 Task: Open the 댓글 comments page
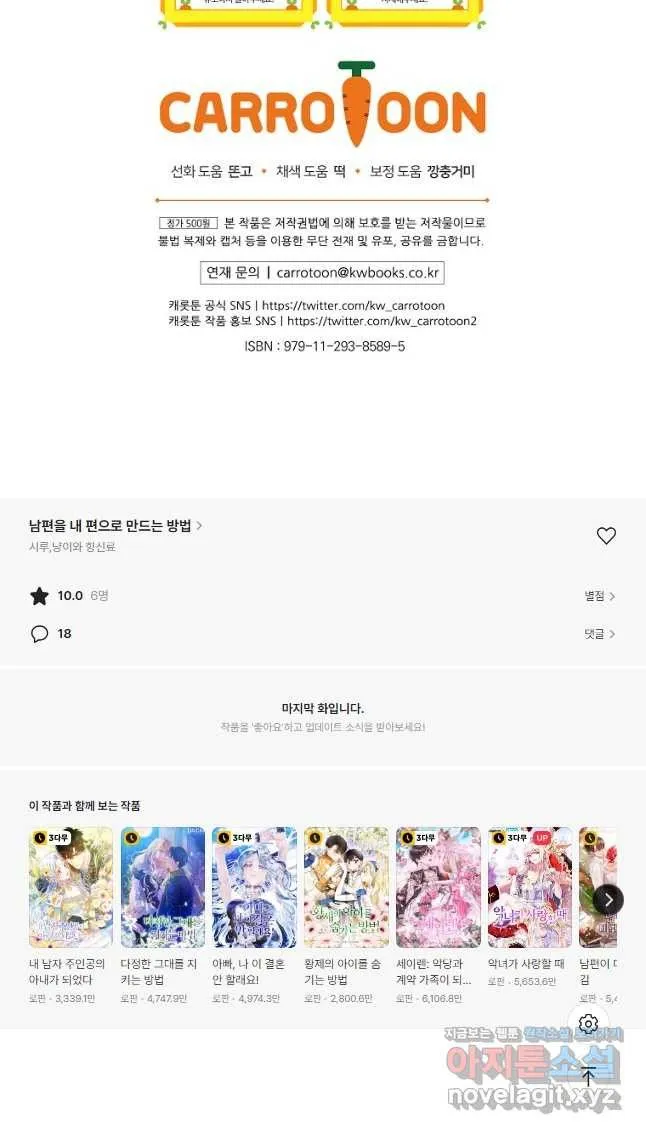point(600,634)
